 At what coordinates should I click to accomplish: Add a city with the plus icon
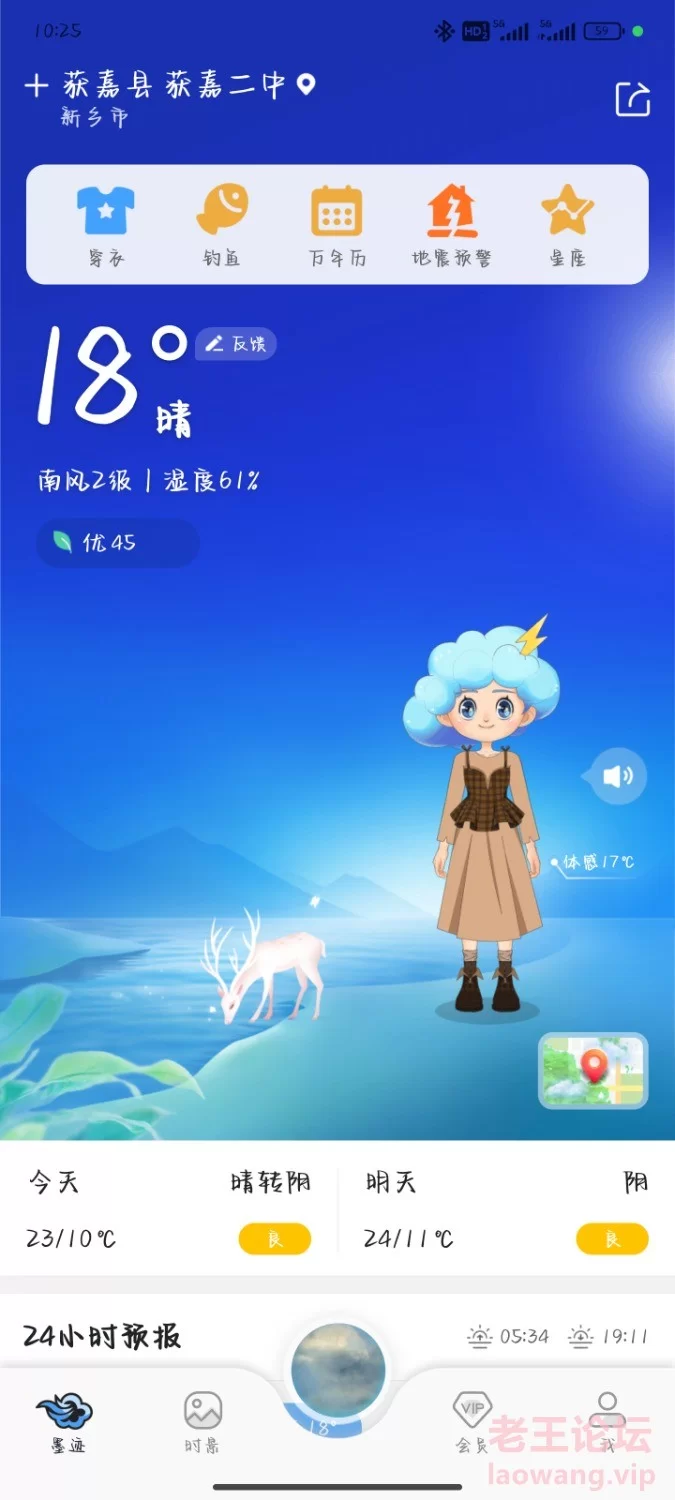[36, 86]
